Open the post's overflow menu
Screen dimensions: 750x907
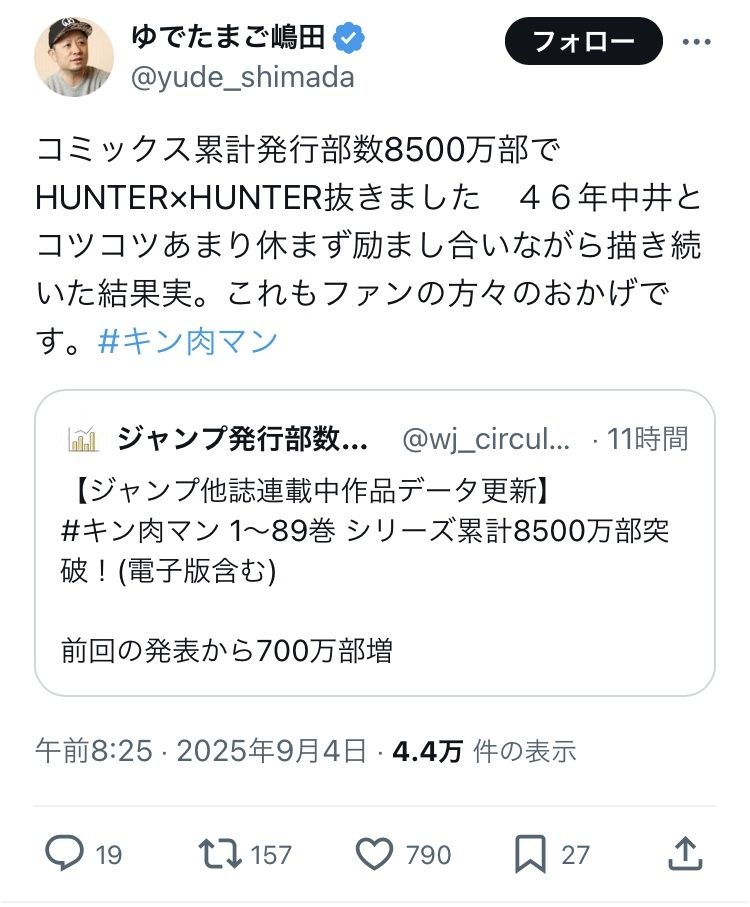[x=696, y=42]
